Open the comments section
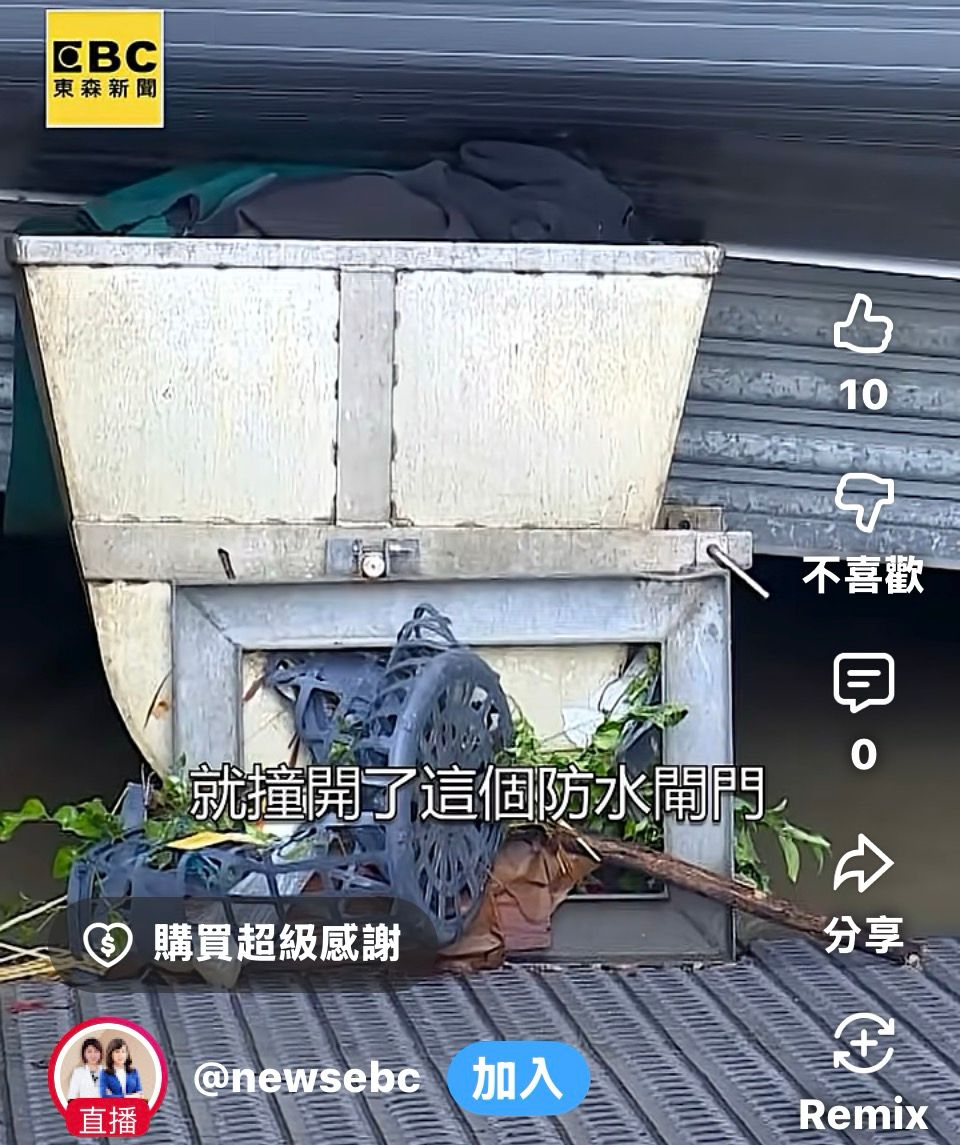 click(x=862, y=686)
